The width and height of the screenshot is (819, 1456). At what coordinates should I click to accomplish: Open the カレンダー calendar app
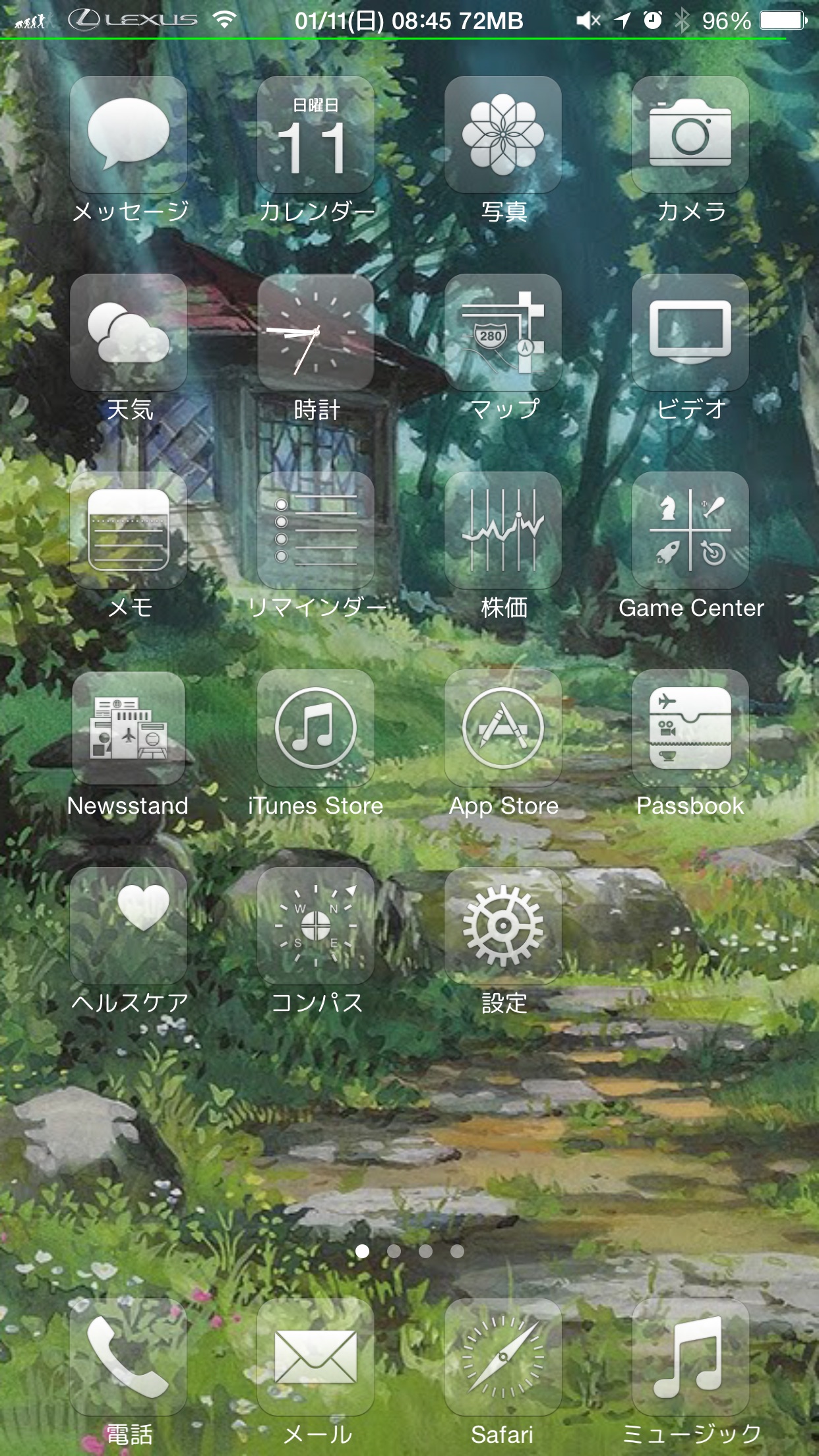316,135
